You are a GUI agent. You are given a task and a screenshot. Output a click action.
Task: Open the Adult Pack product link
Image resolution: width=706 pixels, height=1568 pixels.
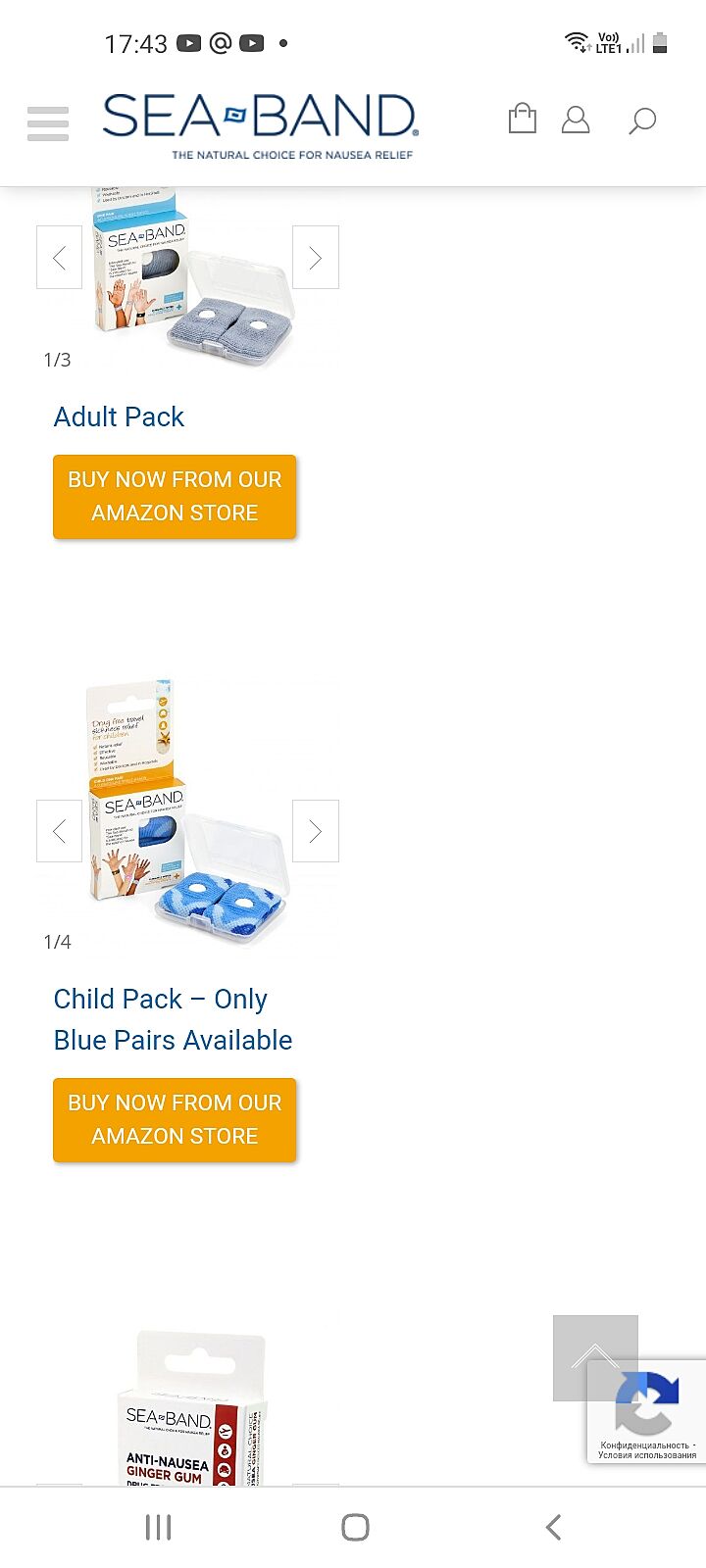[119, 416]
